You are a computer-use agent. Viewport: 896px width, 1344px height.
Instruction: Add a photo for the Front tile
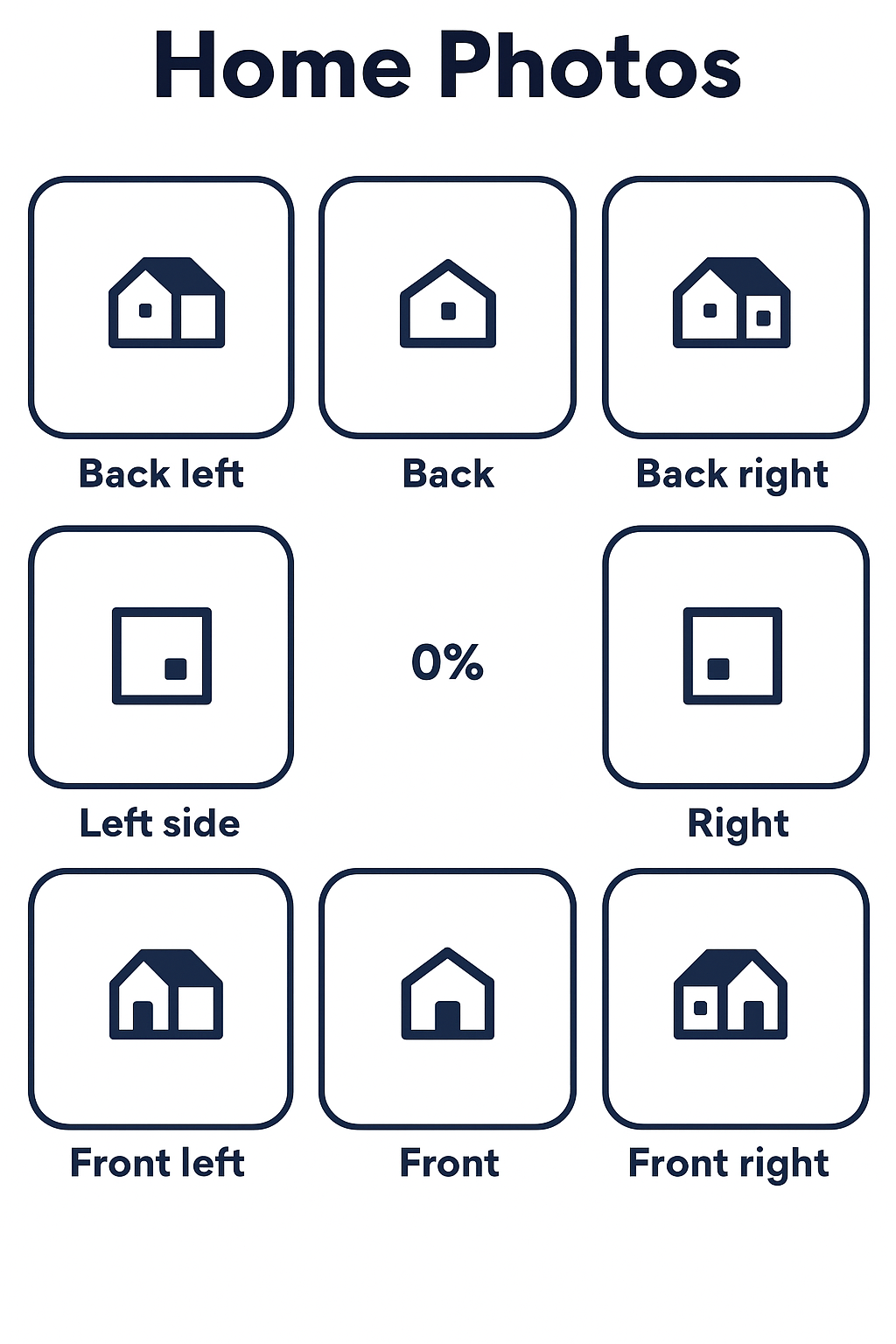447,998
